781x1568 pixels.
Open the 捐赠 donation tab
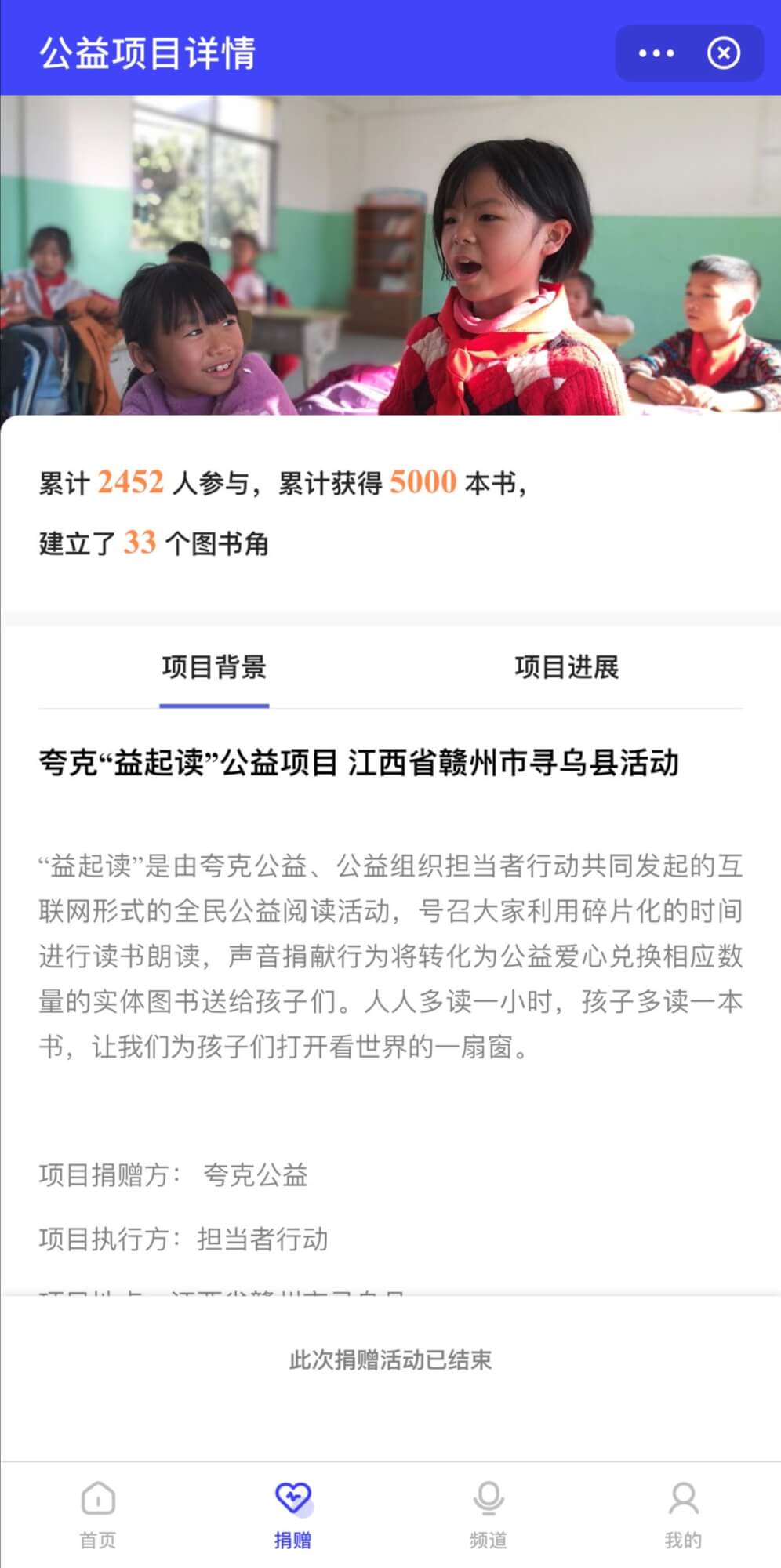coord(292,1515)
